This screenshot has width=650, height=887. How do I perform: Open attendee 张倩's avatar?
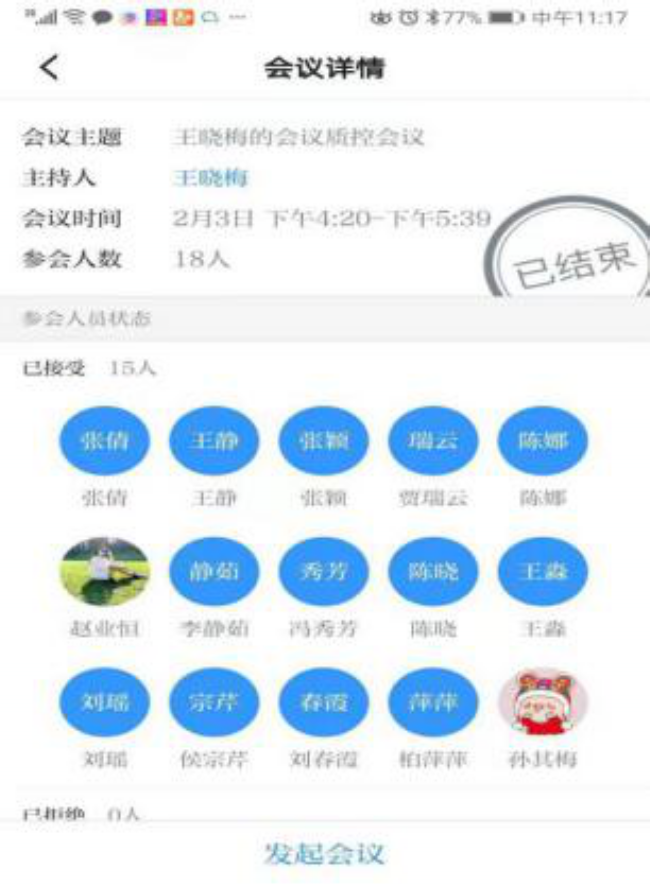point(105,441)
